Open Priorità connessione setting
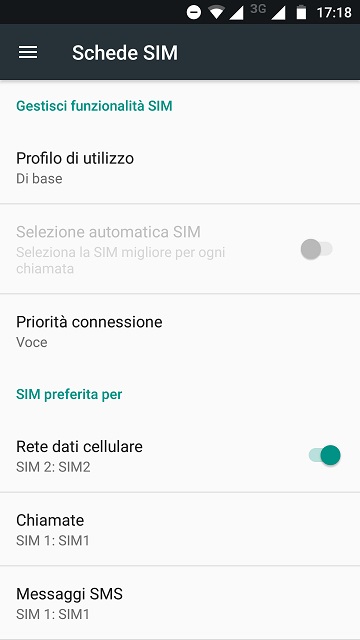The height and width of the screenshot is (640, 360). pos(180,331)
